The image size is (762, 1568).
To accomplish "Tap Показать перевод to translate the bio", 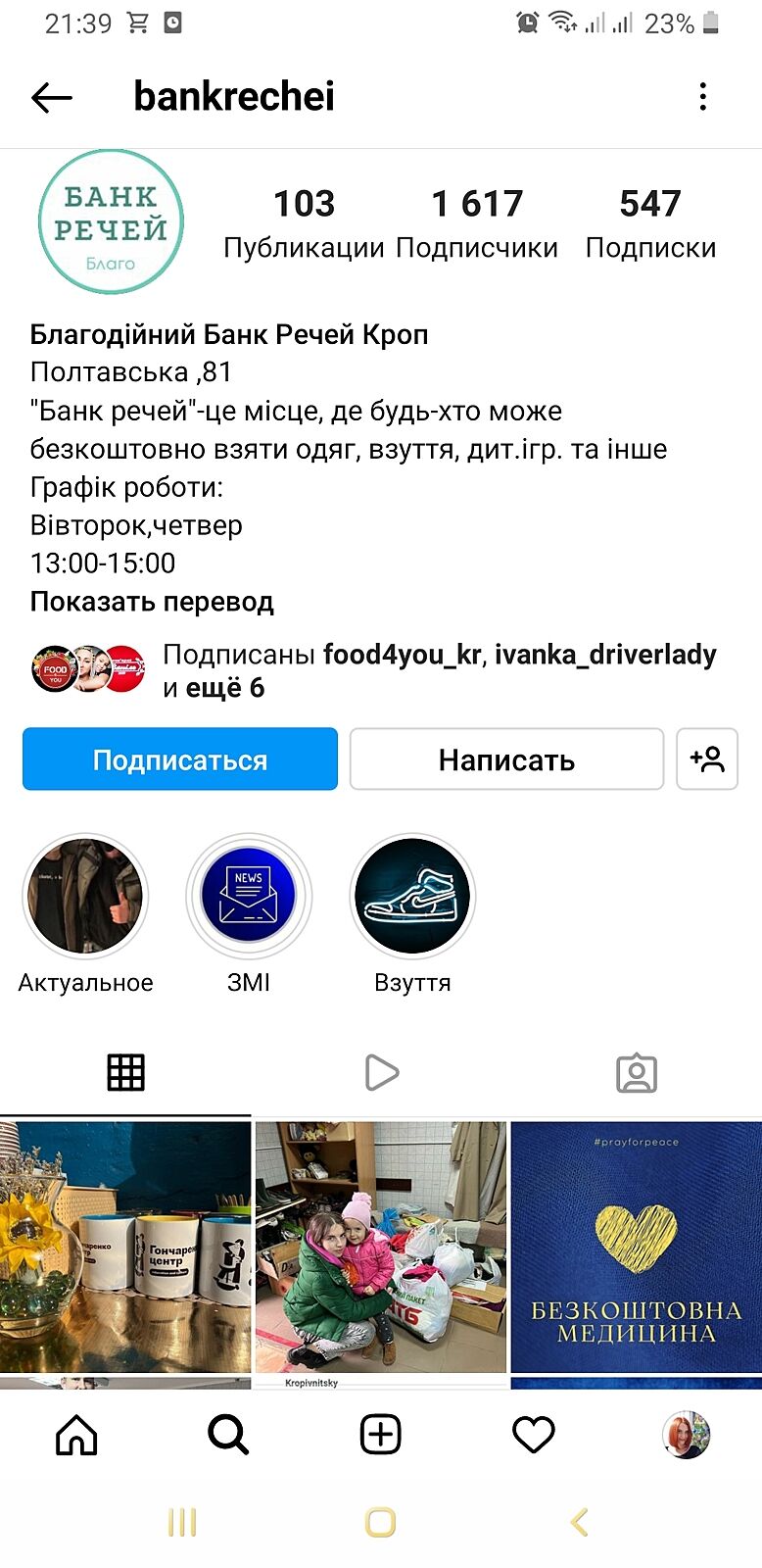I will click(x=152, y=601).
